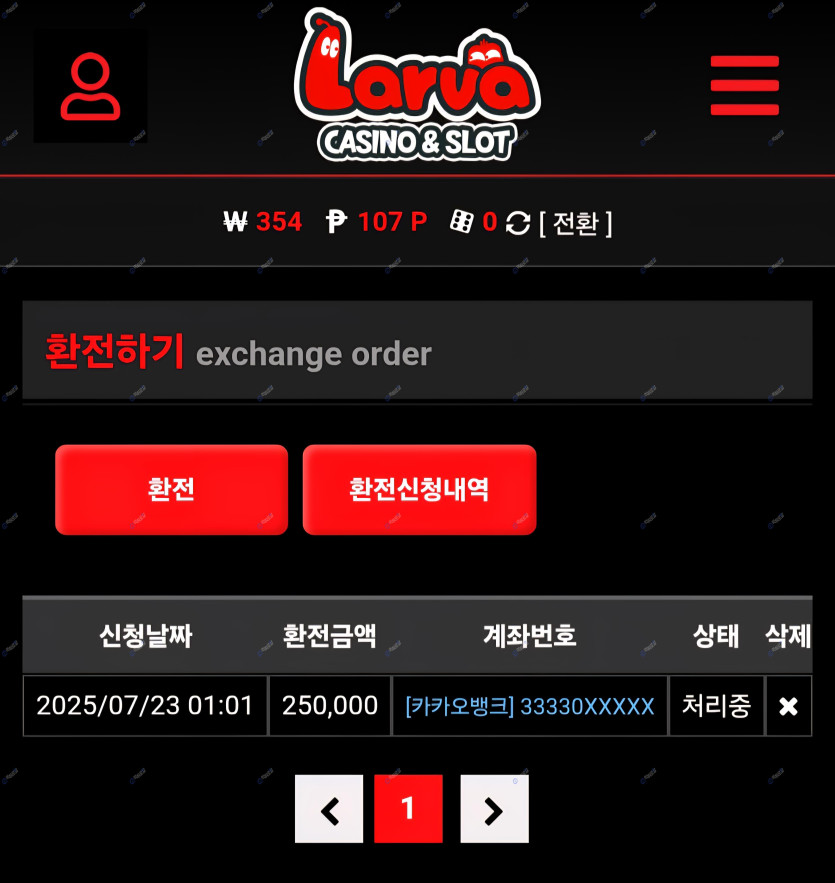Tap the Larva Casino & Slot logo
835x883 pixels.
point(417,88)
